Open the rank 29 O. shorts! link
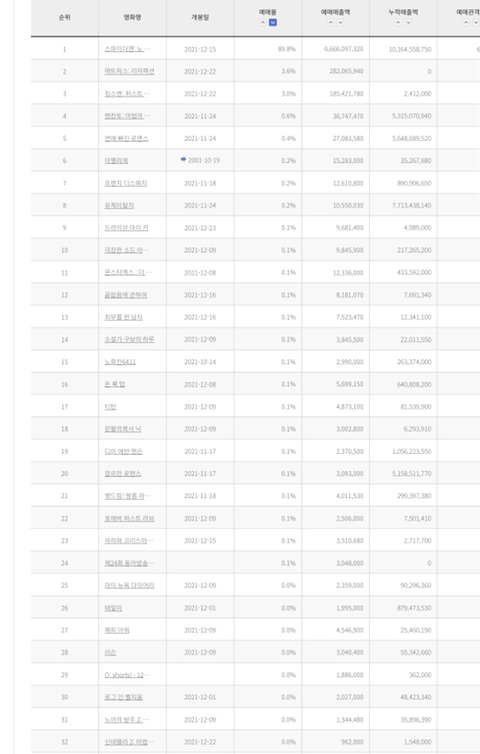The height and width of the screenshot is (754, 480). point(127,675)
